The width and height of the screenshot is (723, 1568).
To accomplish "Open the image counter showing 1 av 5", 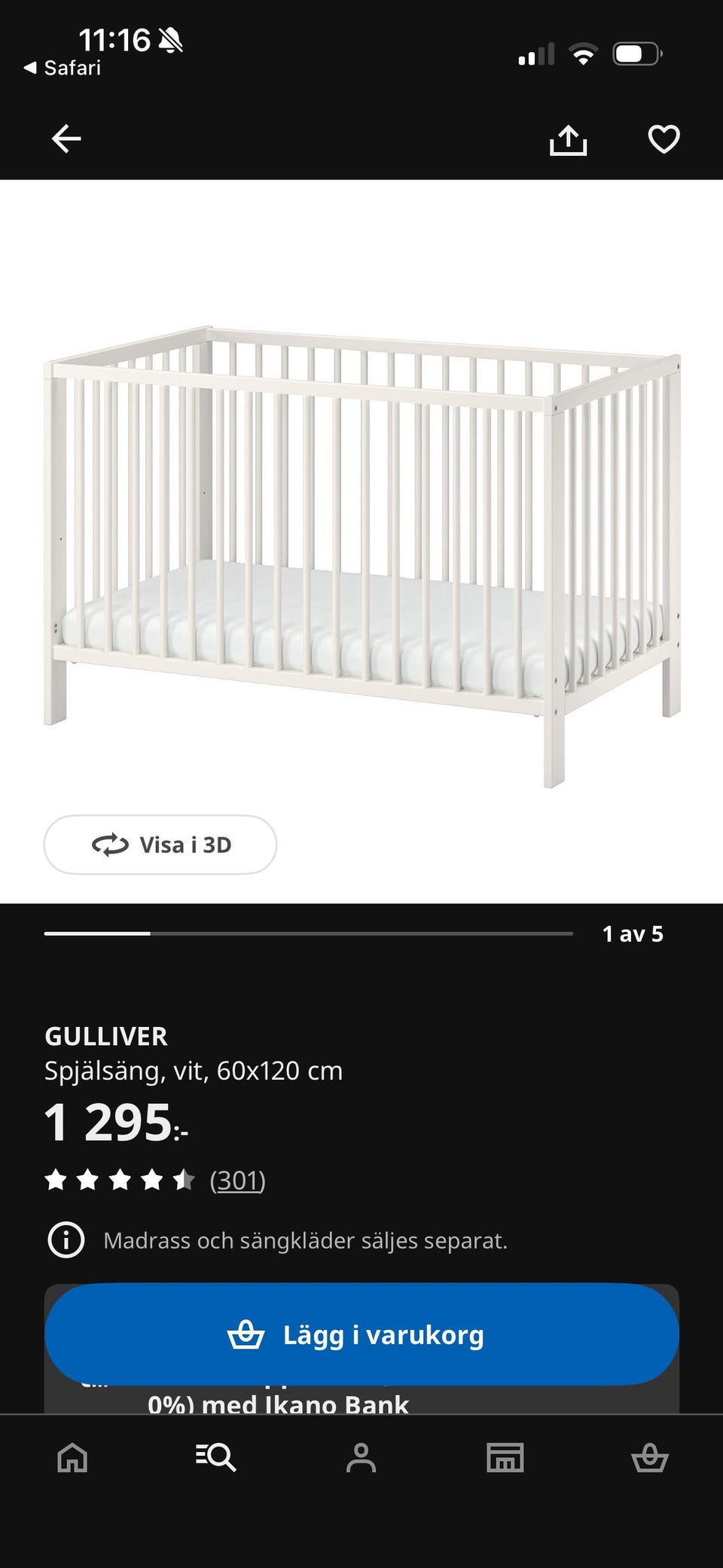I will [x=633, y=934].
